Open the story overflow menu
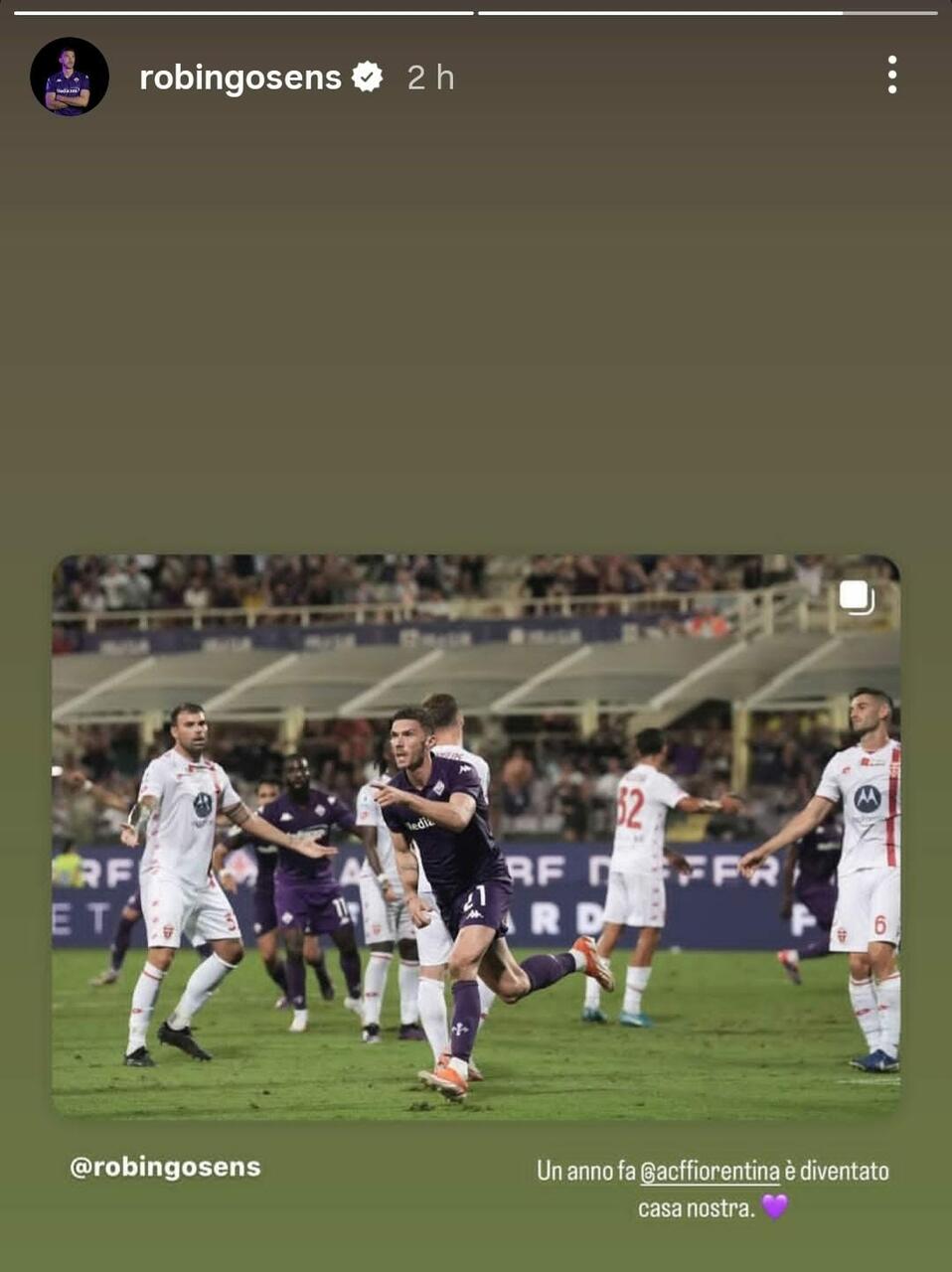The image size is (952, 1272). point(891,76)
